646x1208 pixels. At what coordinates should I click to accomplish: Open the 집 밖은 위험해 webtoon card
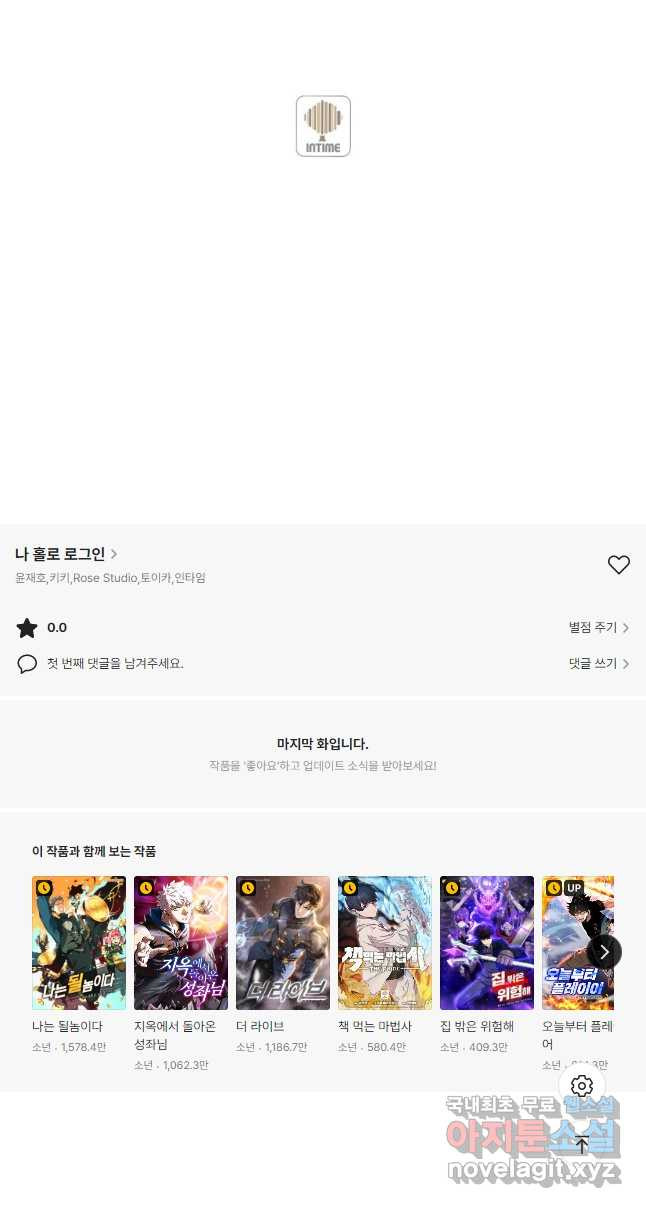pos(487,943)
